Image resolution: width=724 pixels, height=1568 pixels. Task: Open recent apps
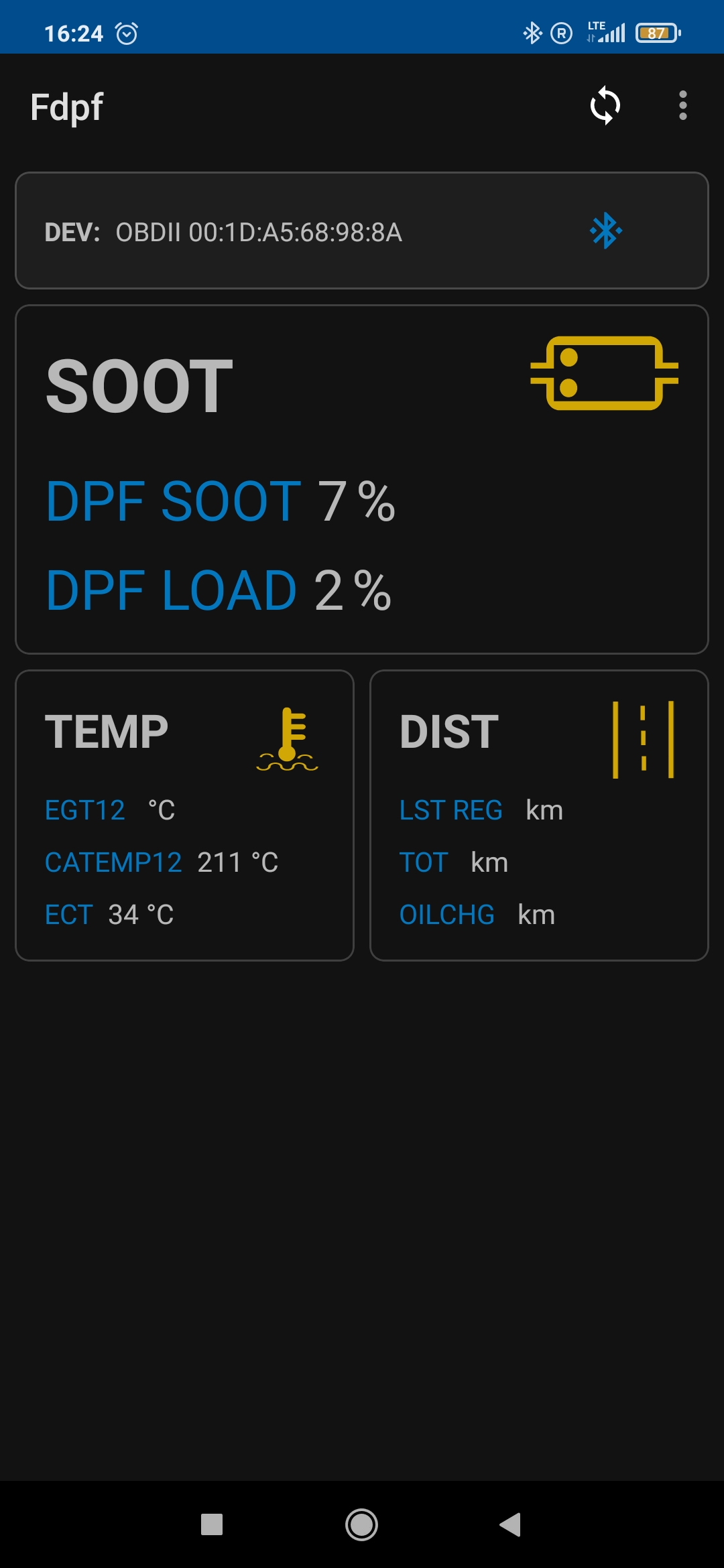212,1524
